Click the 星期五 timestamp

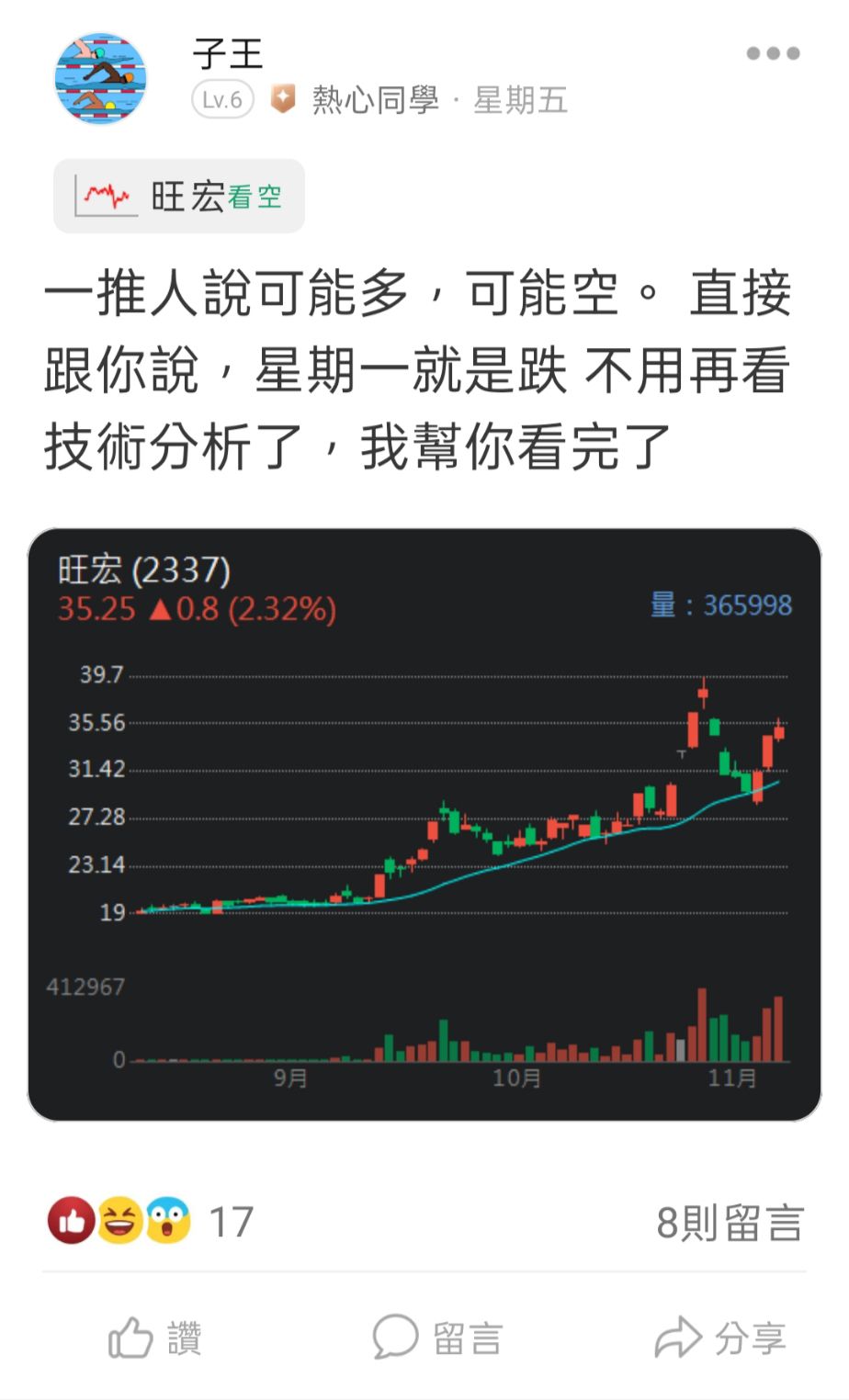[519, 100]
